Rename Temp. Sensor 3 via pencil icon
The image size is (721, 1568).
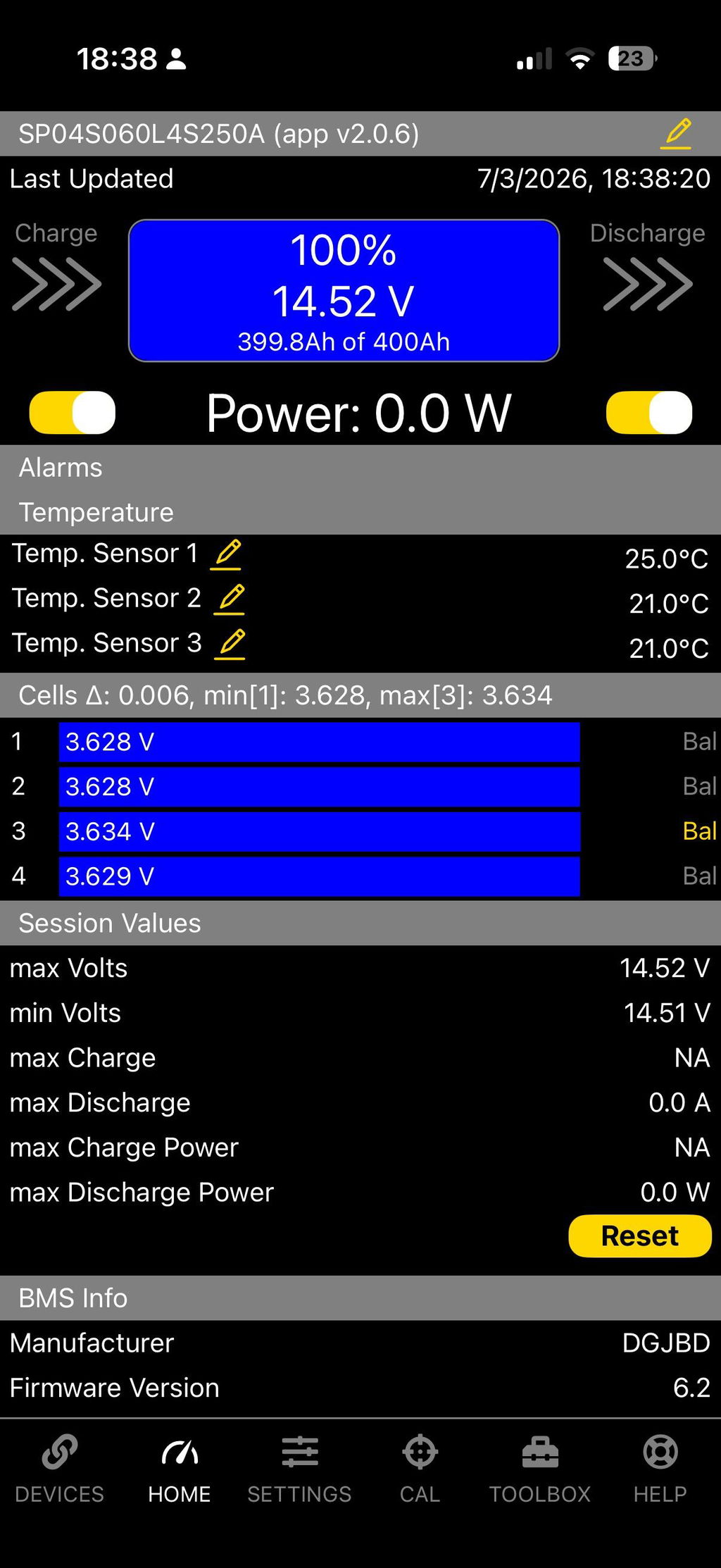coord(230,645)
